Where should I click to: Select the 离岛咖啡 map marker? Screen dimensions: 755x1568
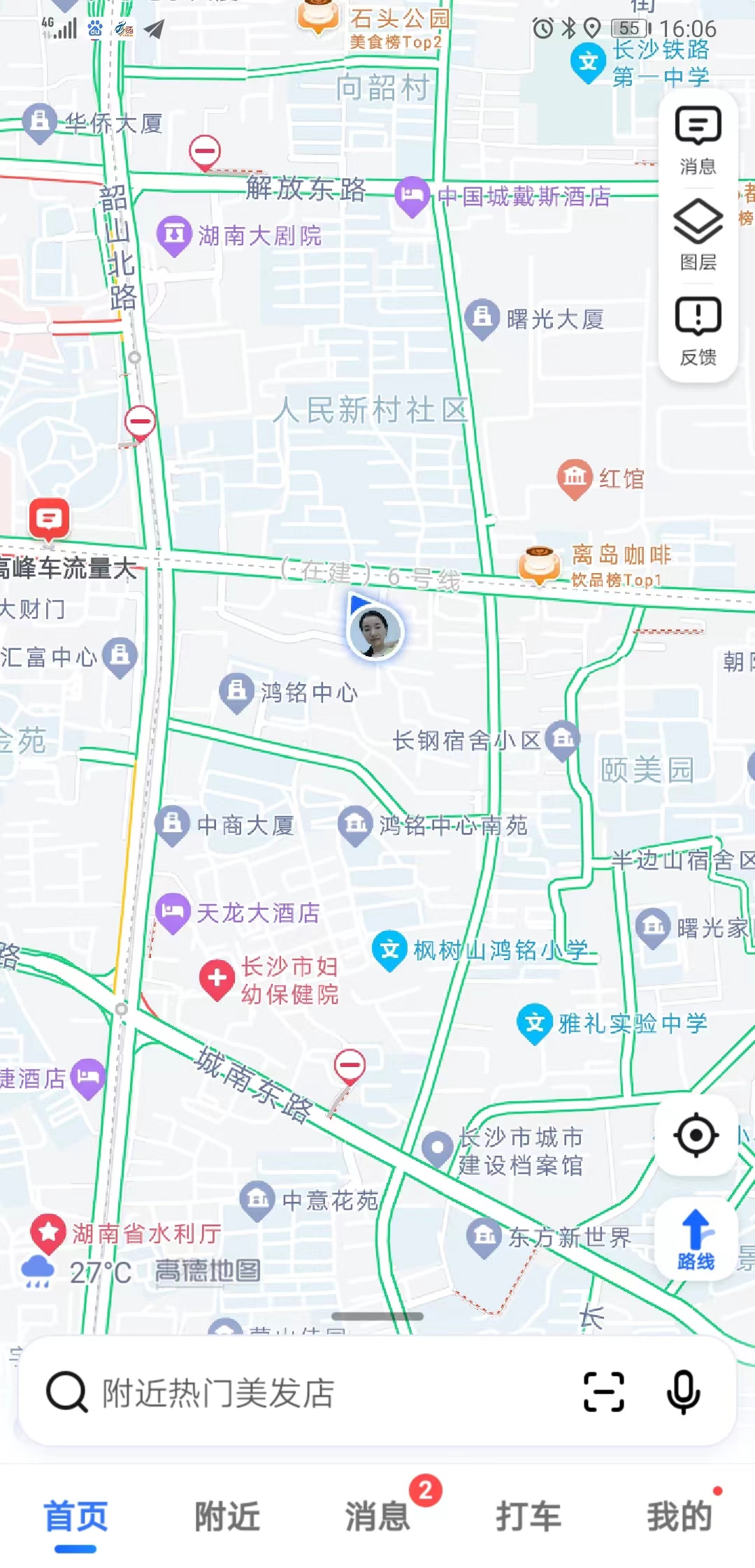(539, 563)
